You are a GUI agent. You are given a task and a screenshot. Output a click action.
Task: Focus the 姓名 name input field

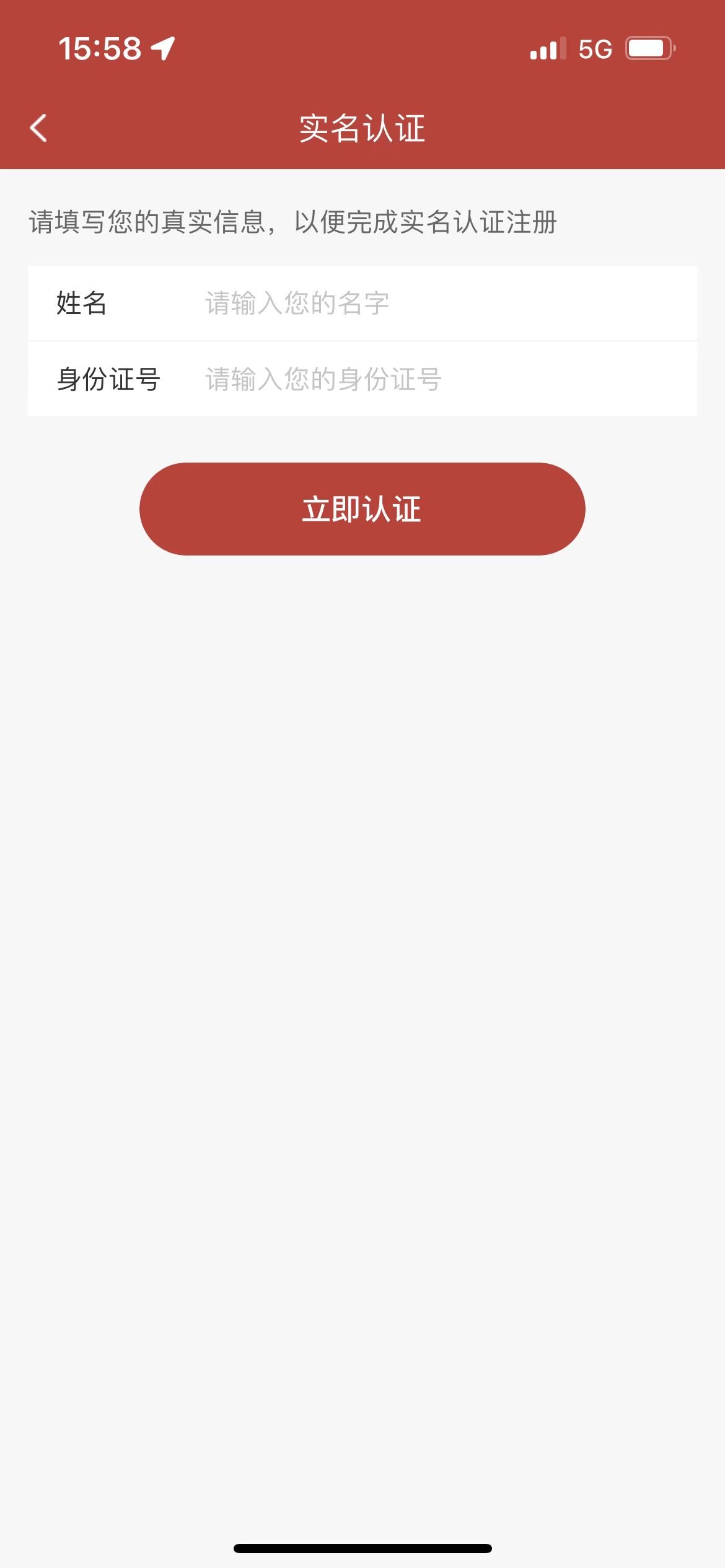tap(434, 303)
